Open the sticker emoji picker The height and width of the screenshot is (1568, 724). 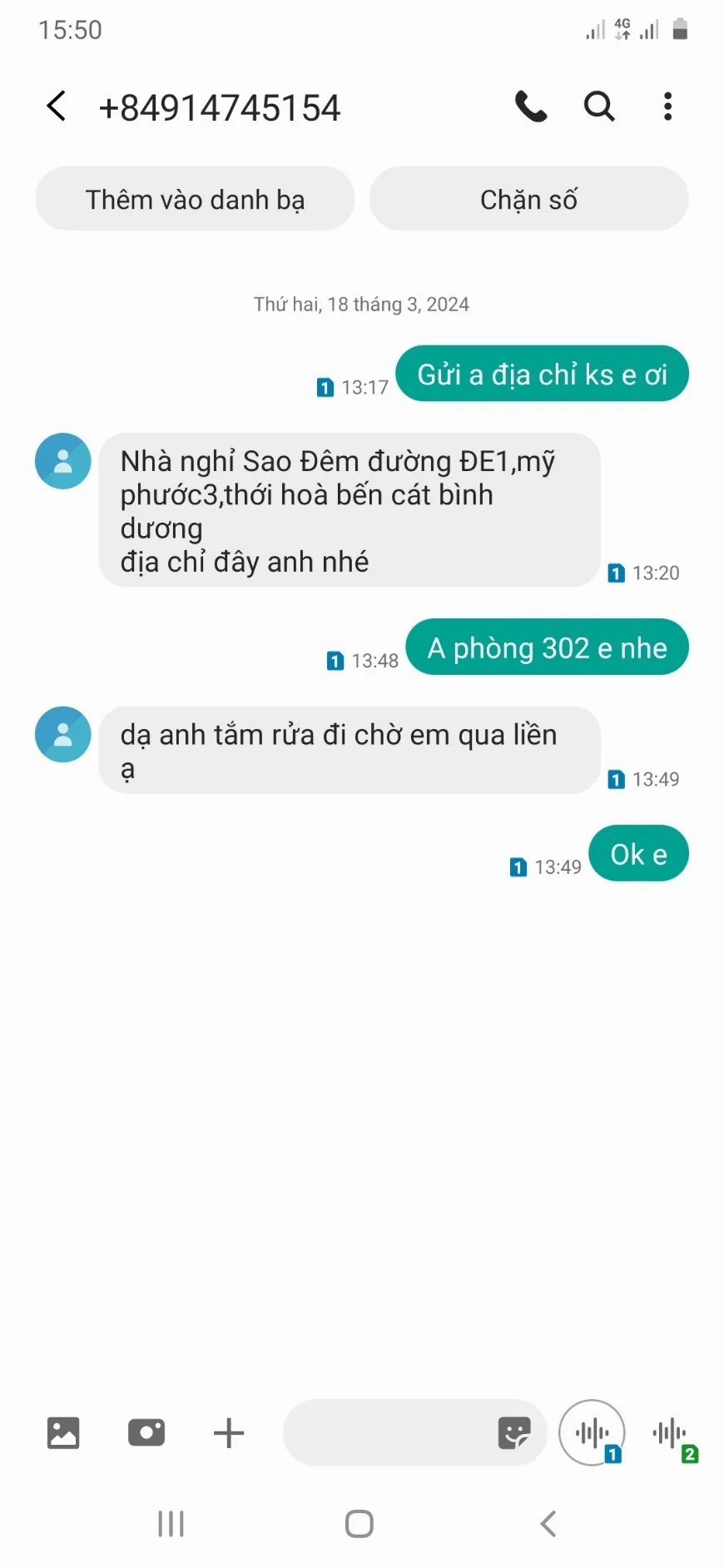coord(513,1433)
